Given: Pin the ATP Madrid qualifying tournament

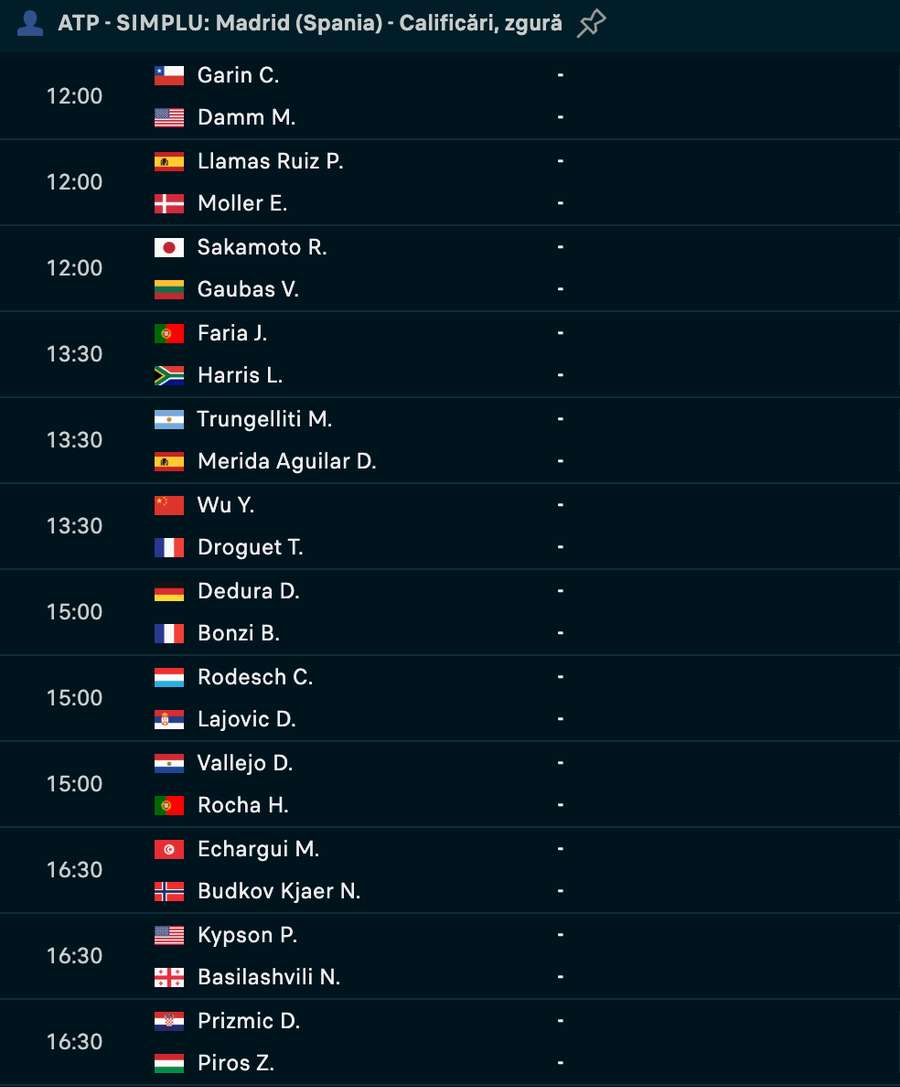Looking at the screenshot, I should (591, 23).
